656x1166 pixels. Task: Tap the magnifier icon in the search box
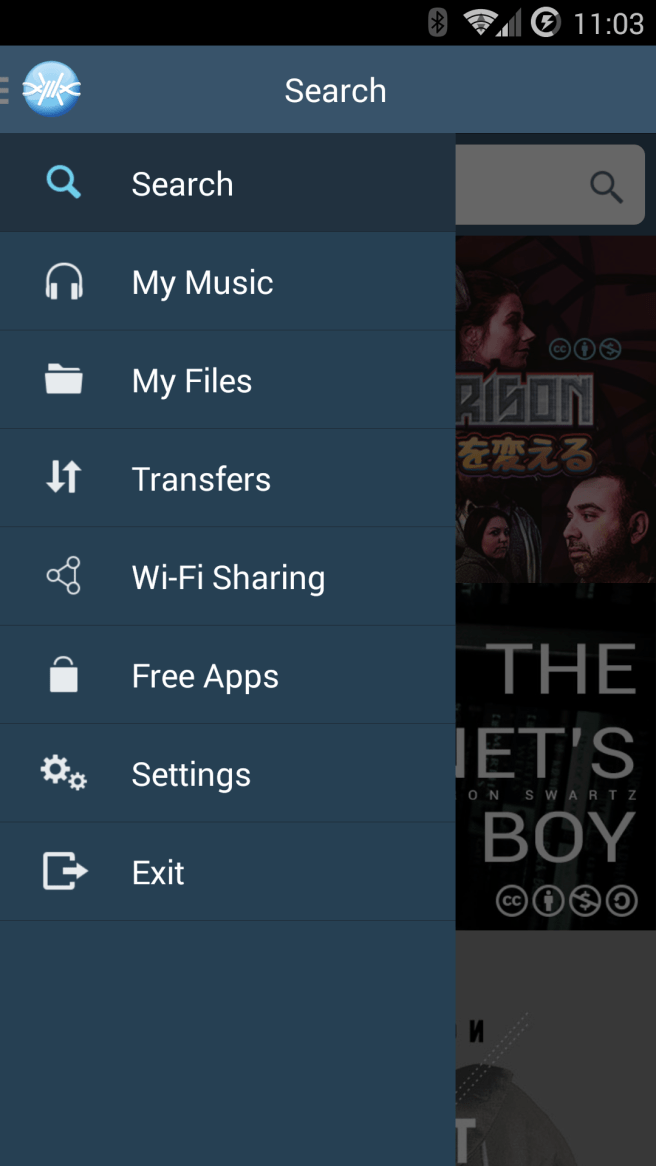(606, 186)
